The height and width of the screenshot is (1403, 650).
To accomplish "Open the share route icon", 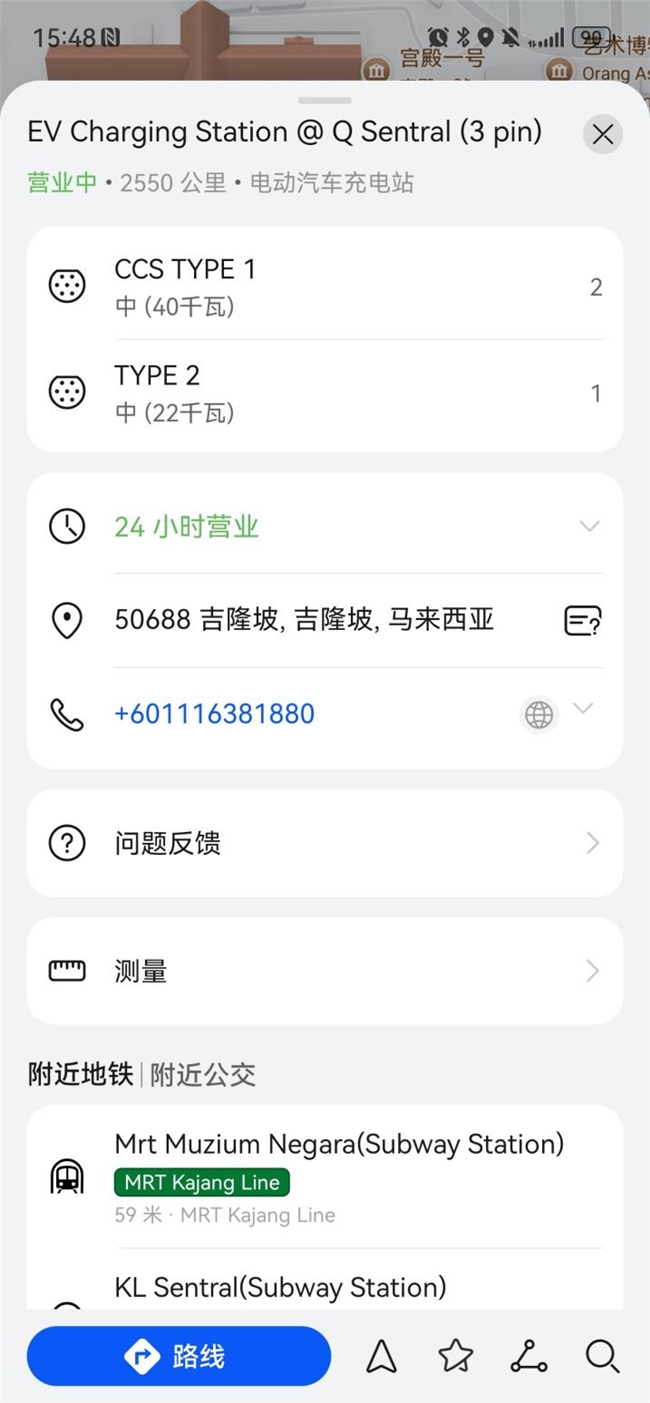I will 529,1356.
